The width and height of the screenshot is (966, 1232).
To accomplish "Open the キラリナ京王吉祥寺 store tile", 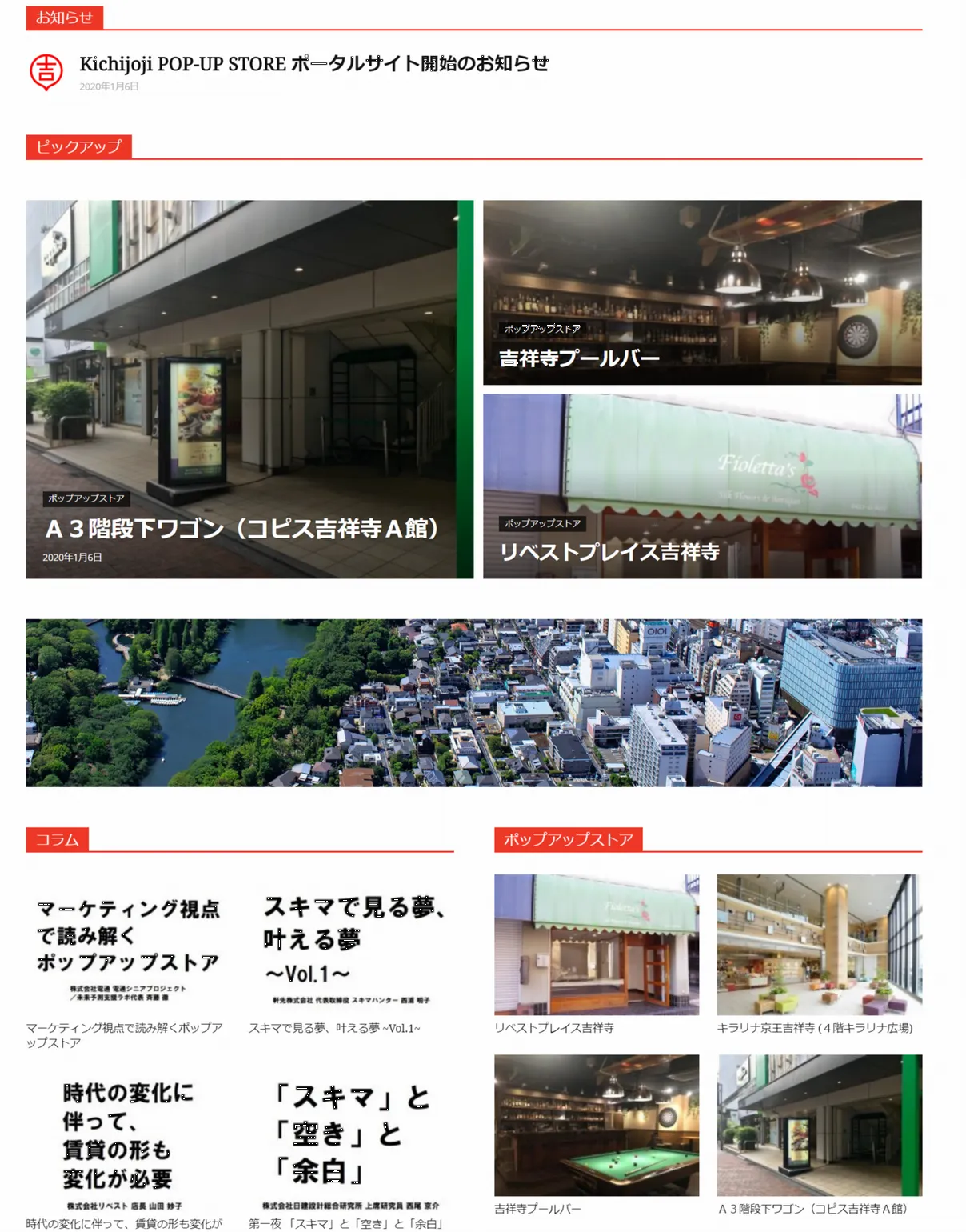I will pos(819,945).
